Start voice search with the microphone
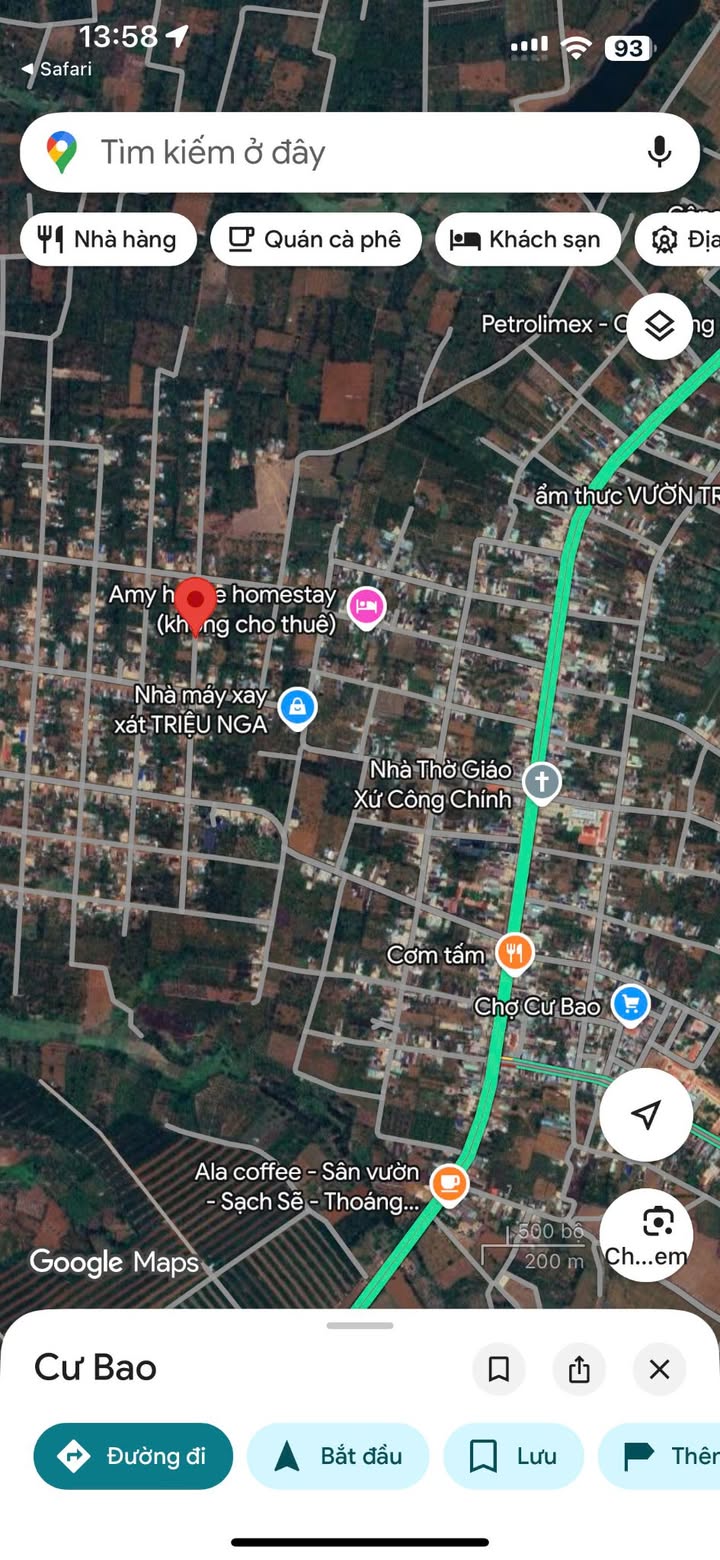 coord(658,153)
